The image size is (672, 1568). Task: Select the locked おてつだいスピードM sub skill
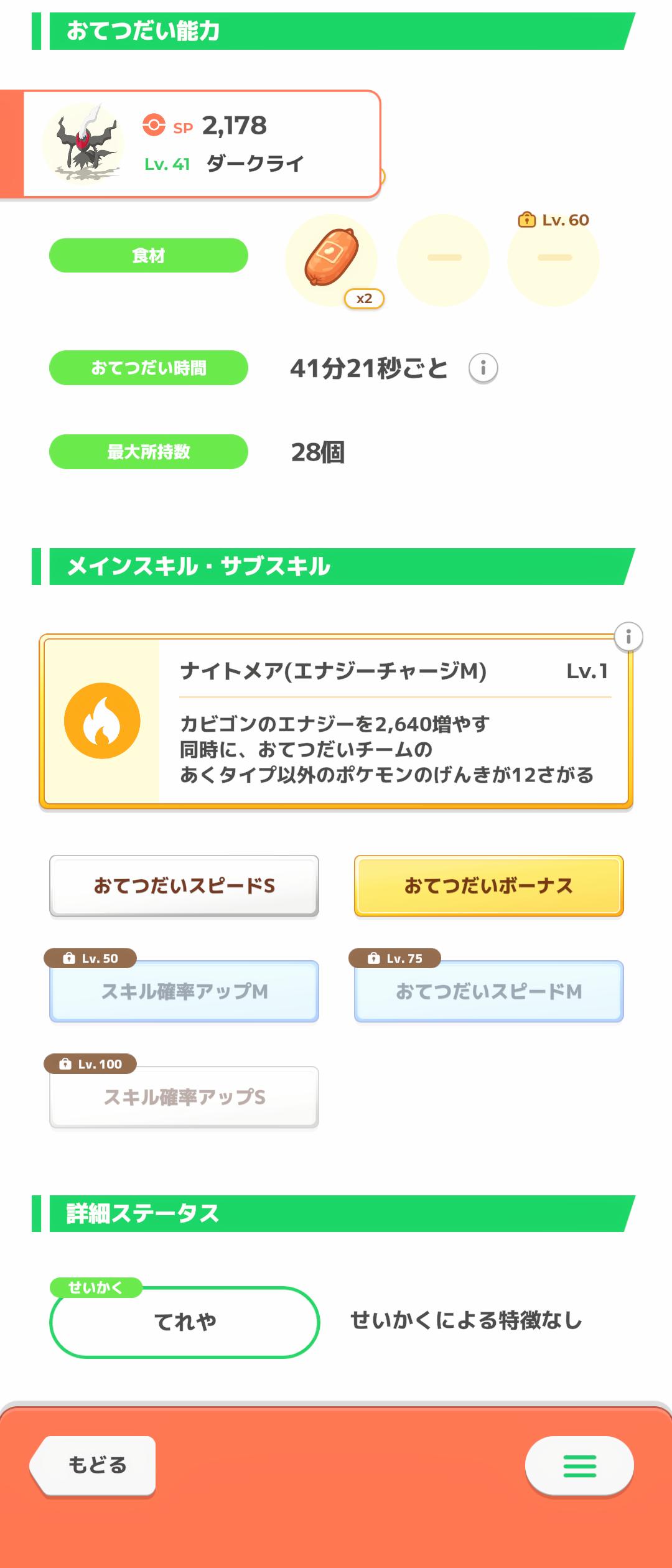488,991
